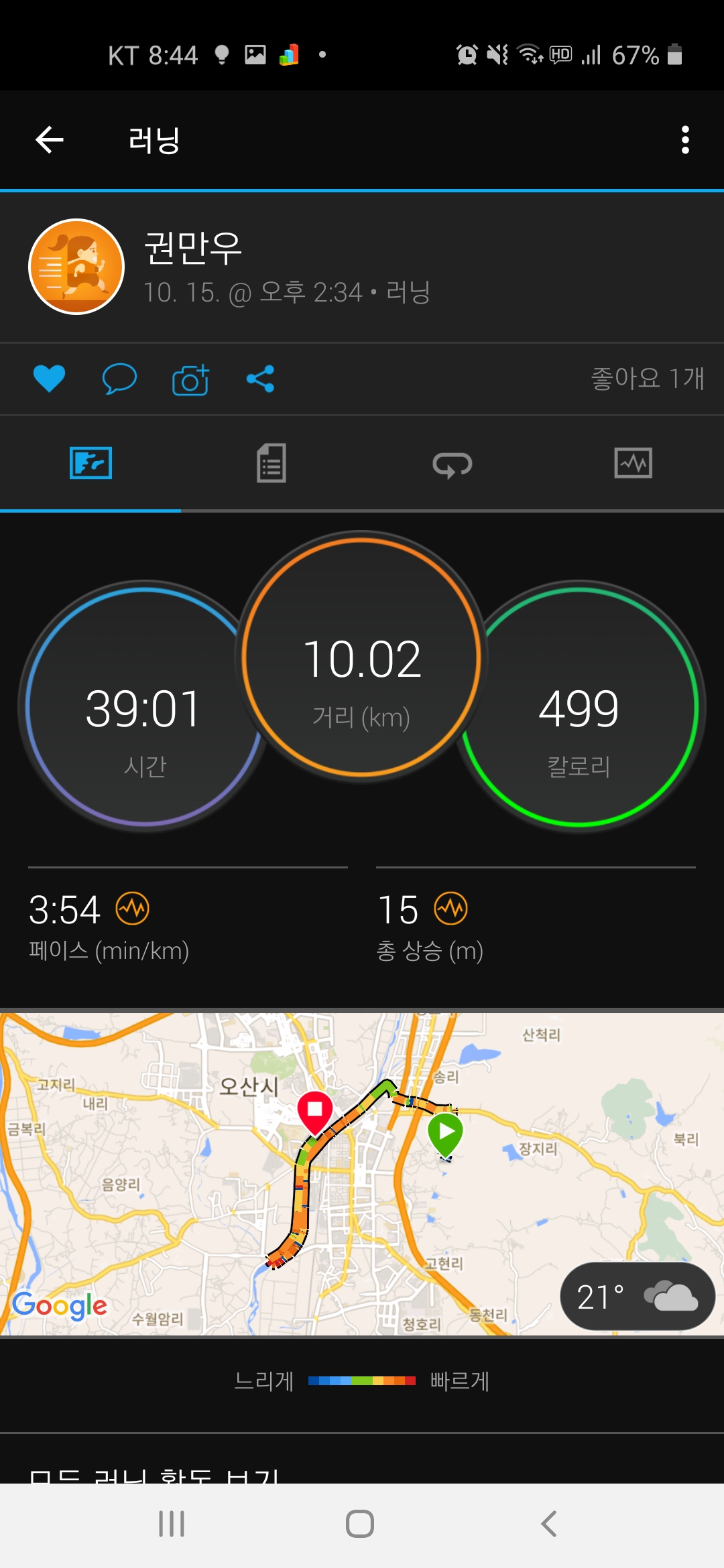View who liked via 좋아요 1개
The image size is (724, 1568).
tap(647, 379)
